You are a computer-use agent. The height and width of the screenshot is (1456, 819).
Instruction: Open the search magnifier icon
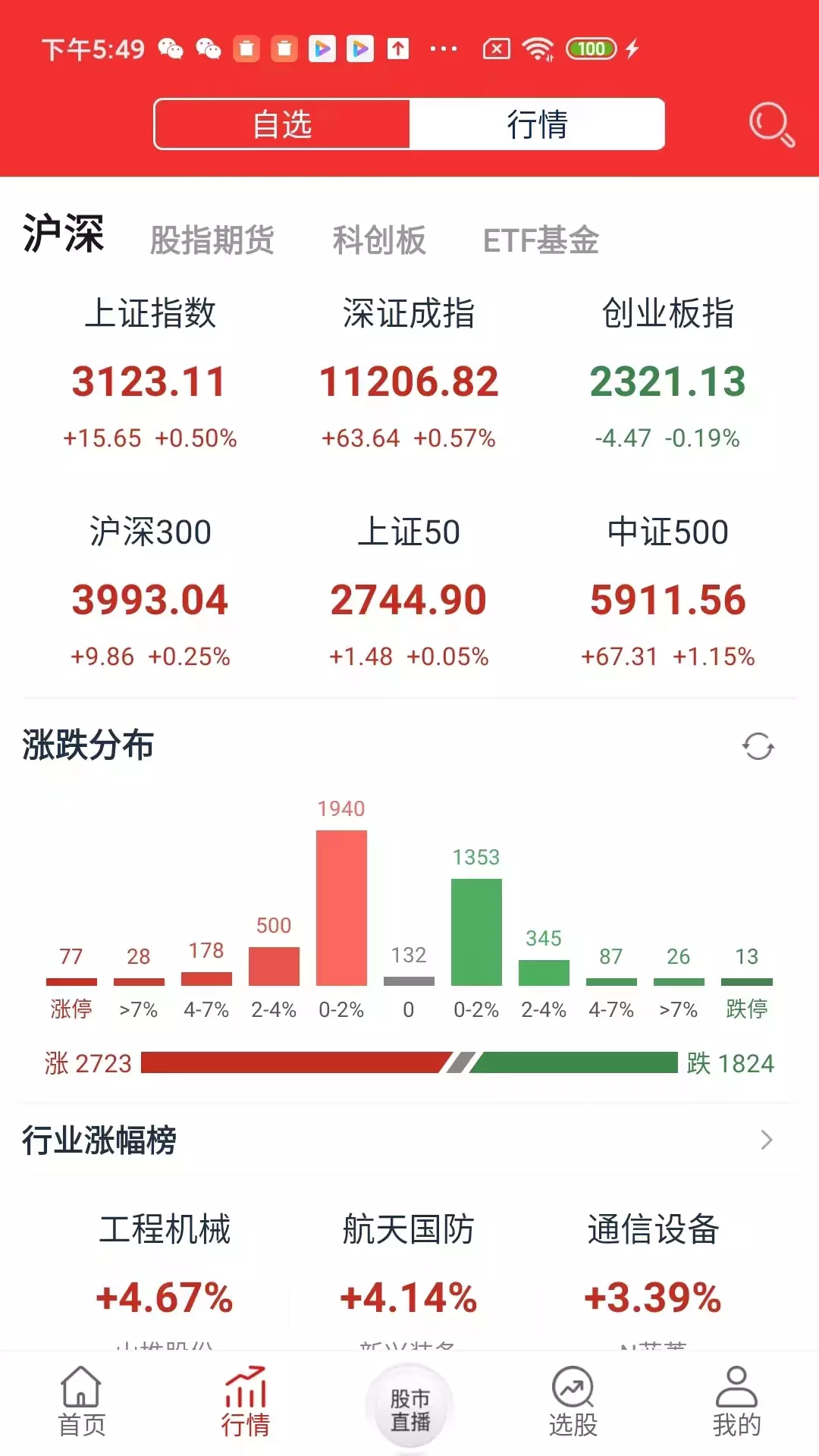(x=771, y=124)
